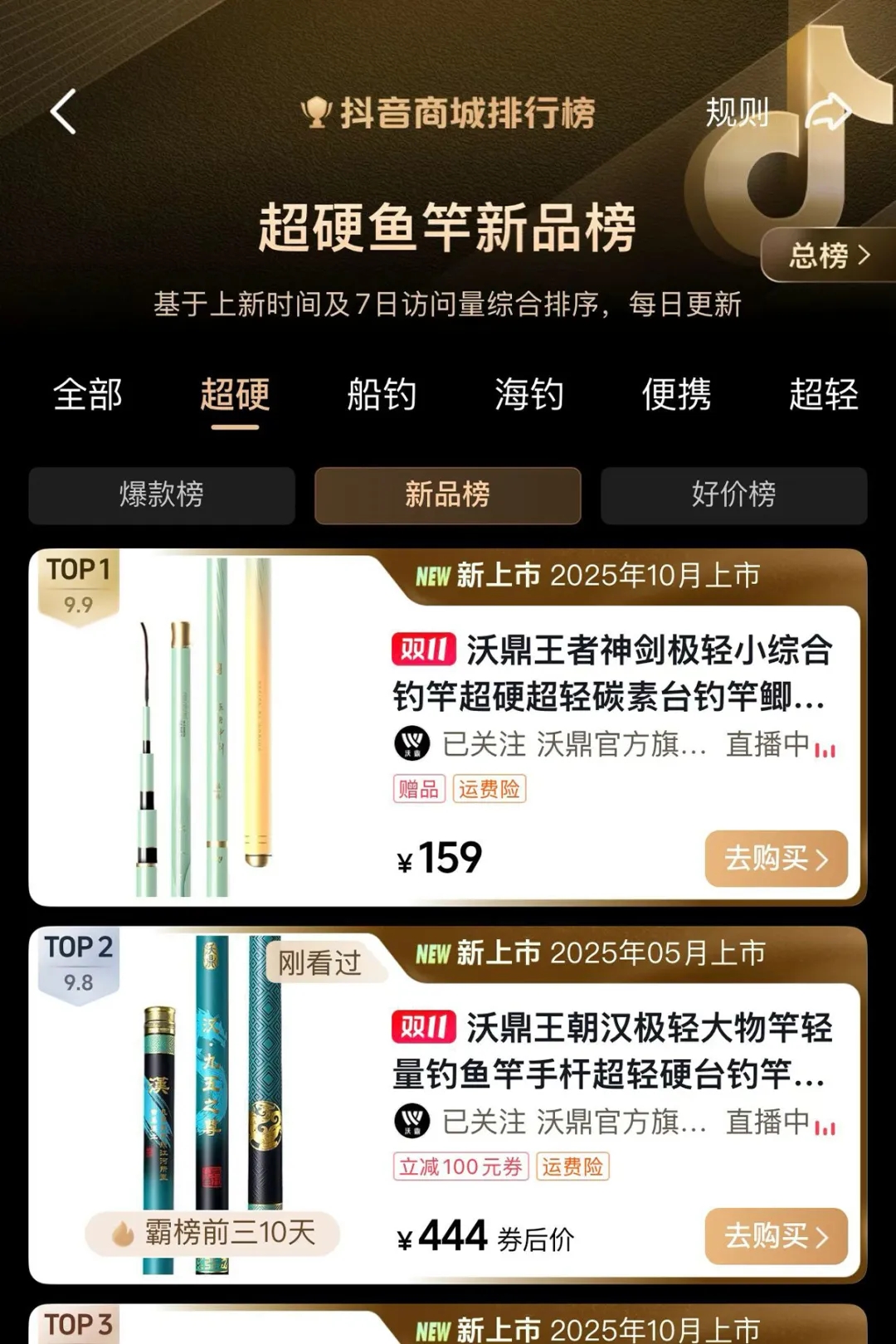Image resolution: width=896 pixels, height=1344 pixels.
Task: Buy the ¥444 沃鼎王朝汉 rod
Action: [776, 1236]
